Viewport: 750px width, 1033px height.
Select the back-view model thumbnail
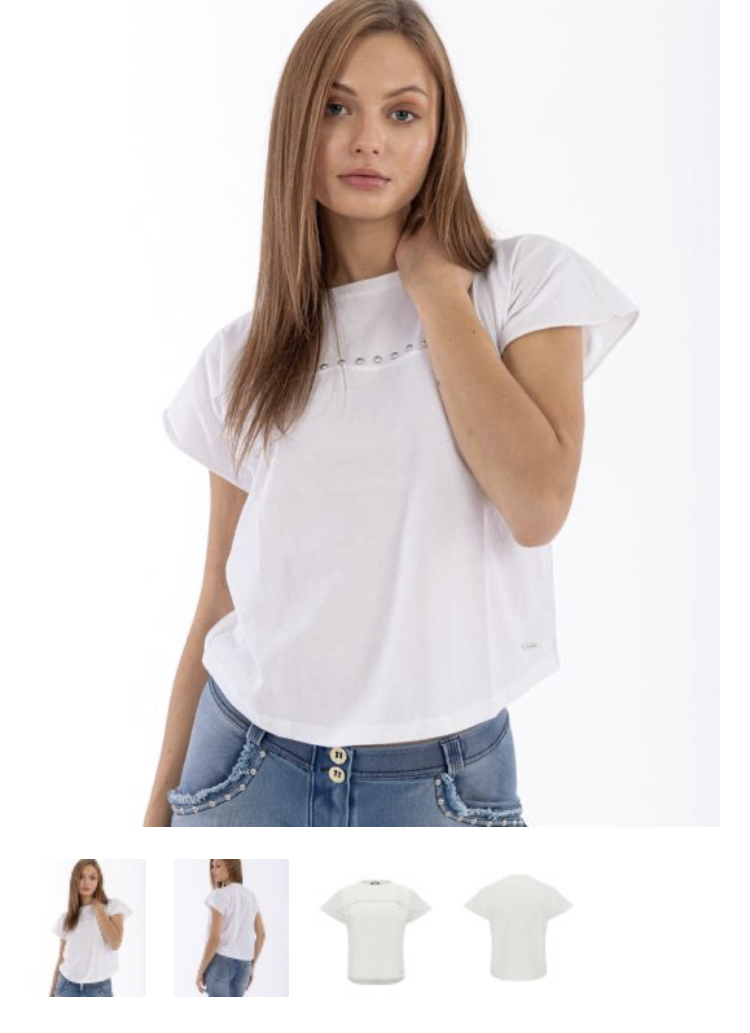[x=231, y=927]
